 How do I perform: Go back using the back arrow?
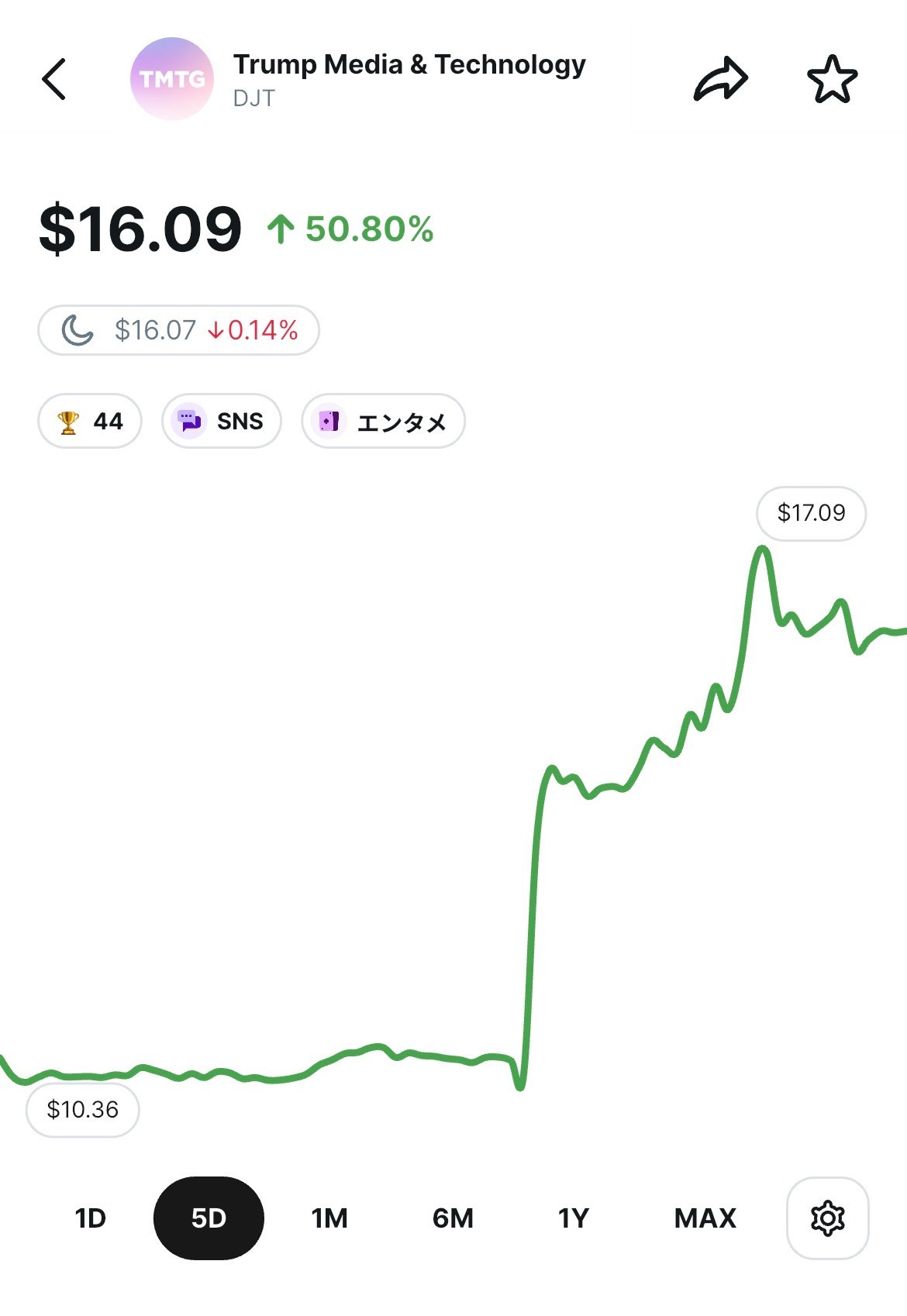pyautogui.click(x=54, y=79)
